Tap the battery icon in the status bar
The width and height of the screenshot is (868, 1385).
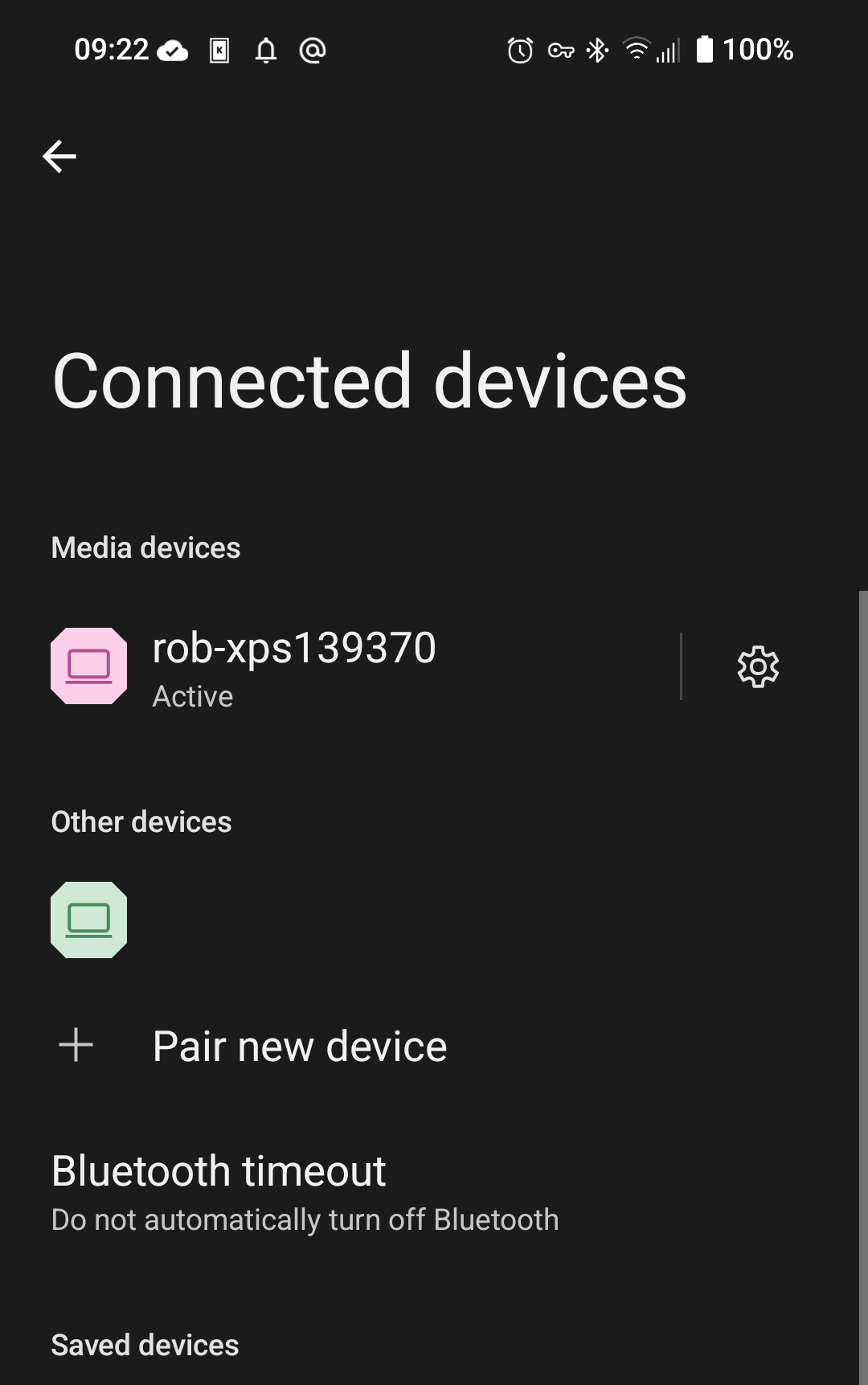pos(706,50)
